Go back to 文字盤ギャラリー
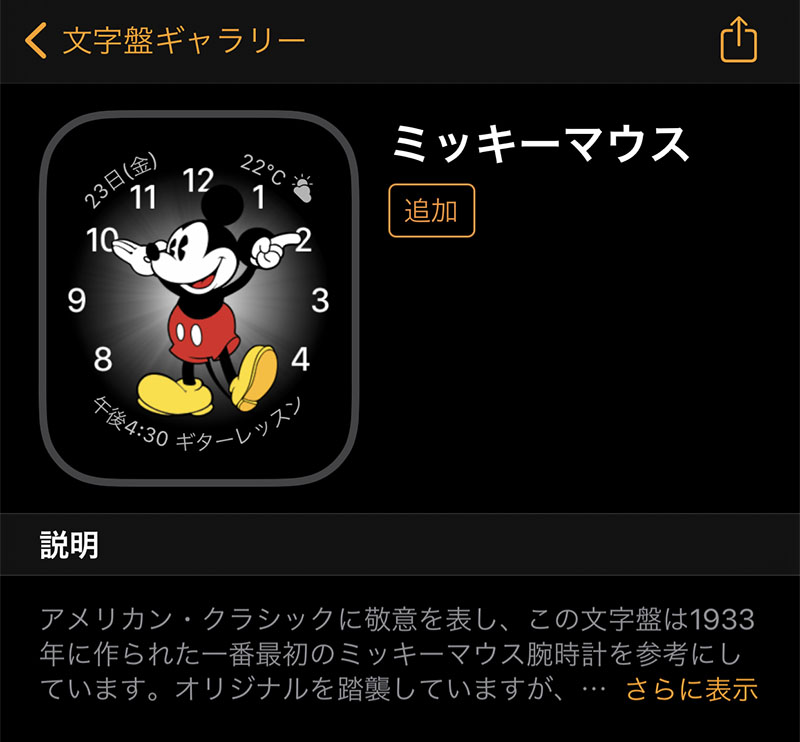Image resolution: width=800 pixels, height=742 pixels. point(165,41)
